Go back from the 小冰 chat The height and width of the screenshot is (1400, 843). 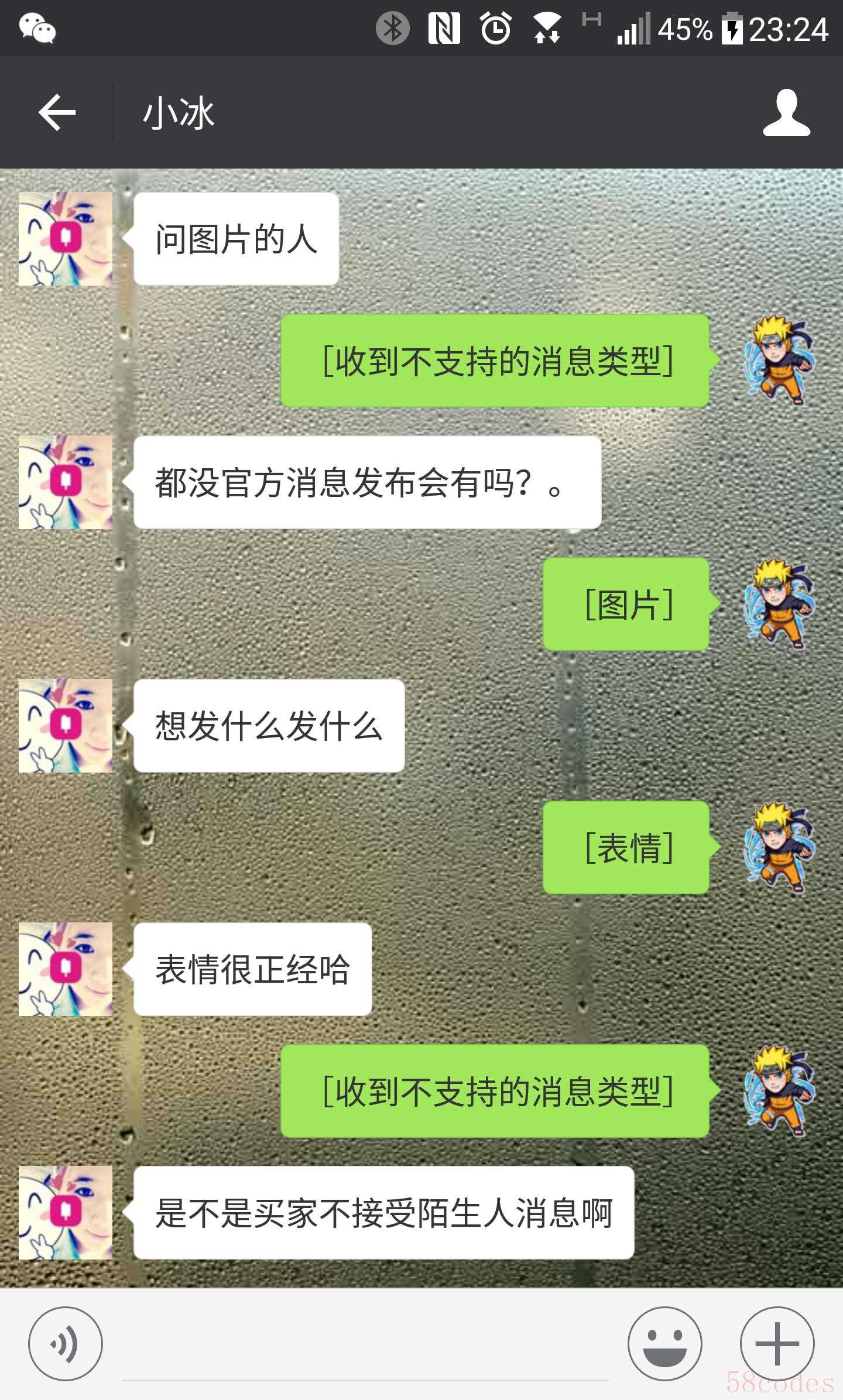click(x=57, y=112)
